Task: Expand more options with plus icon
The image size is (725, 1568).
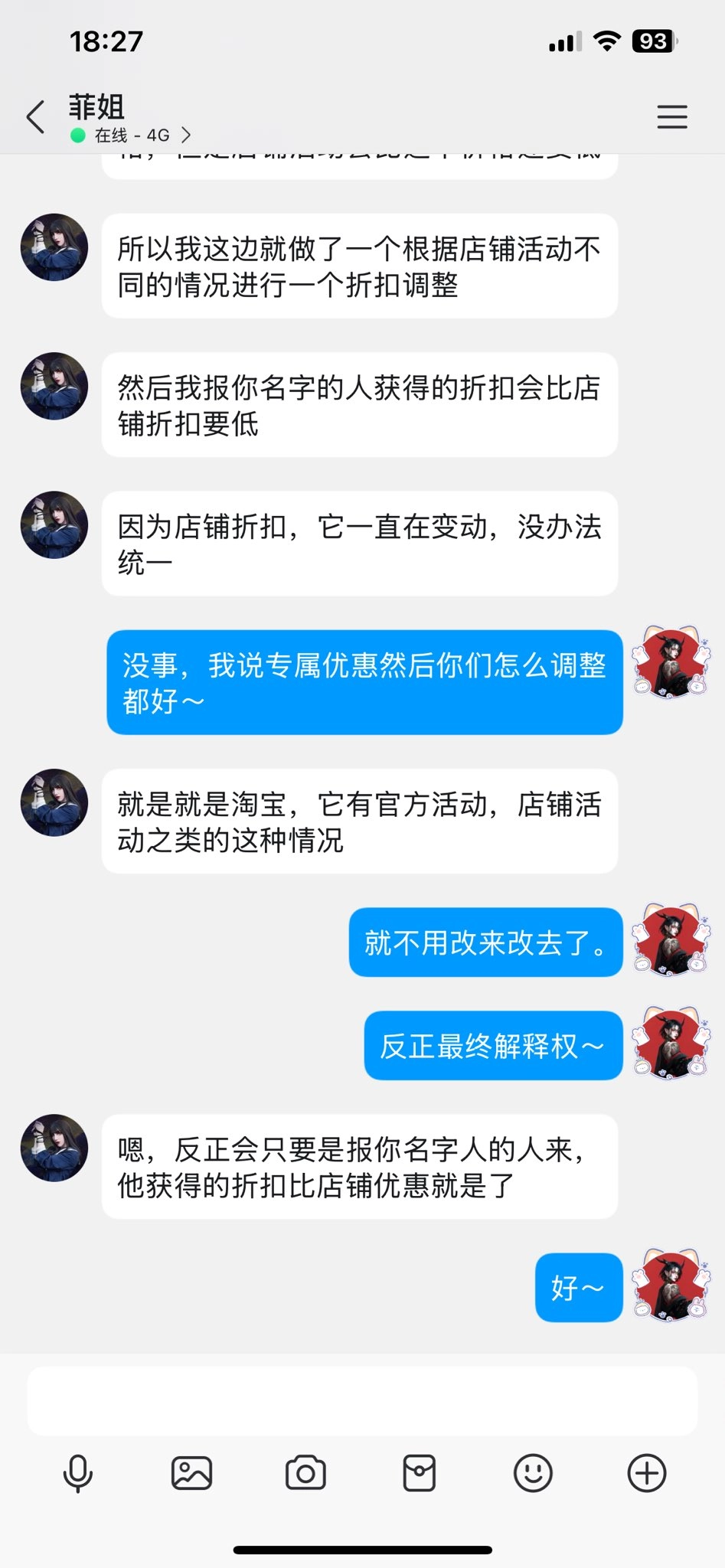Action: click(647, 1473)
